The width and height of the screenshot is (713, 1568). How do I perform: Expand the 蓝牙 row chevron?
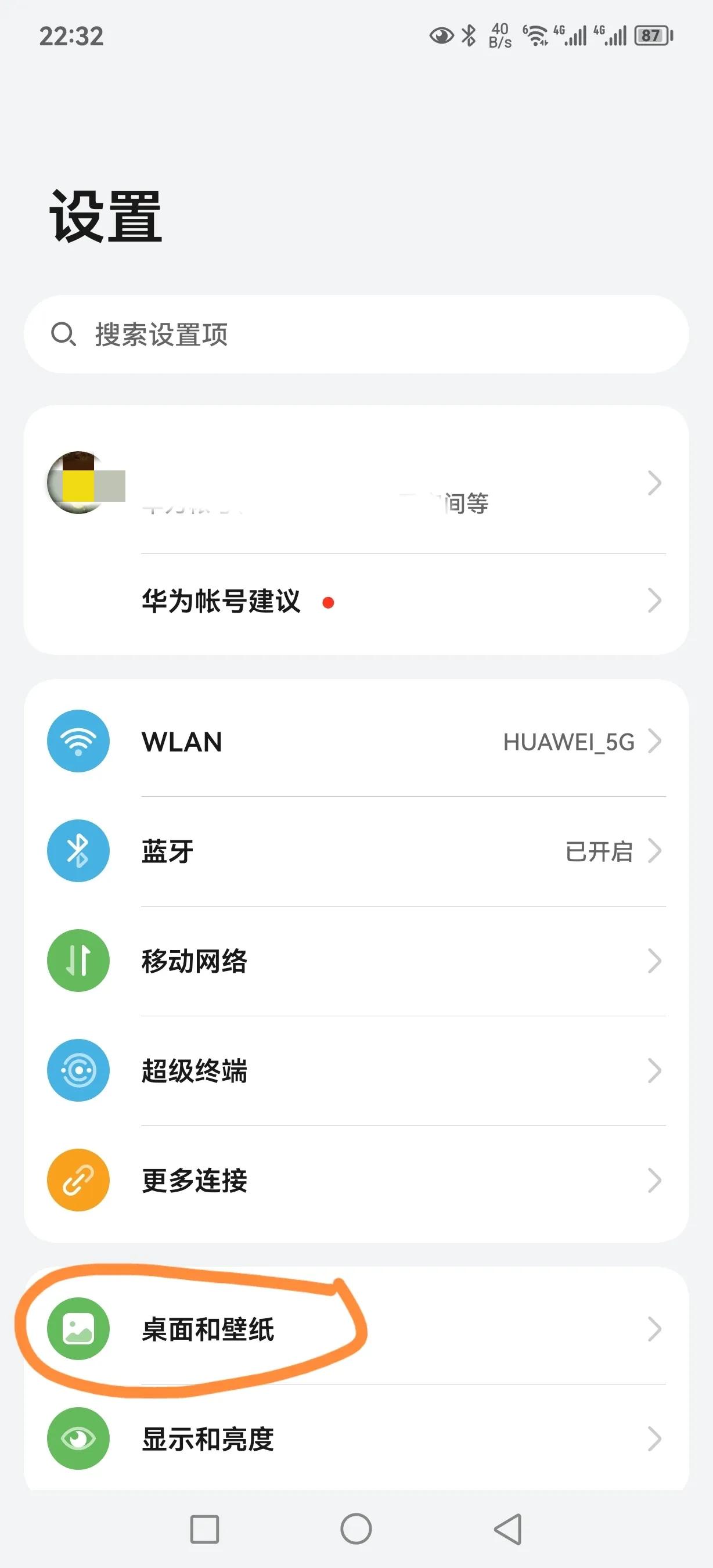[656, 851]
